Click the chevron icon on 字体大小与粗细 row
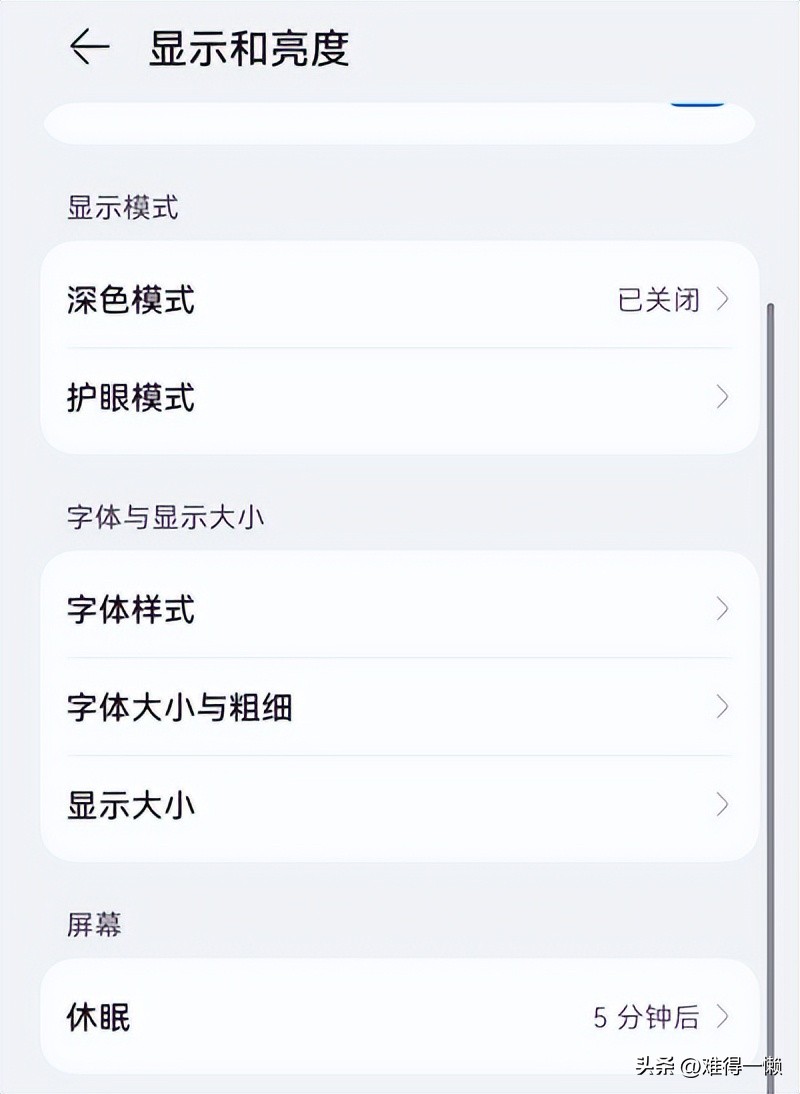The width and height of the screenshot is (800, 1094). pos(722,707)
